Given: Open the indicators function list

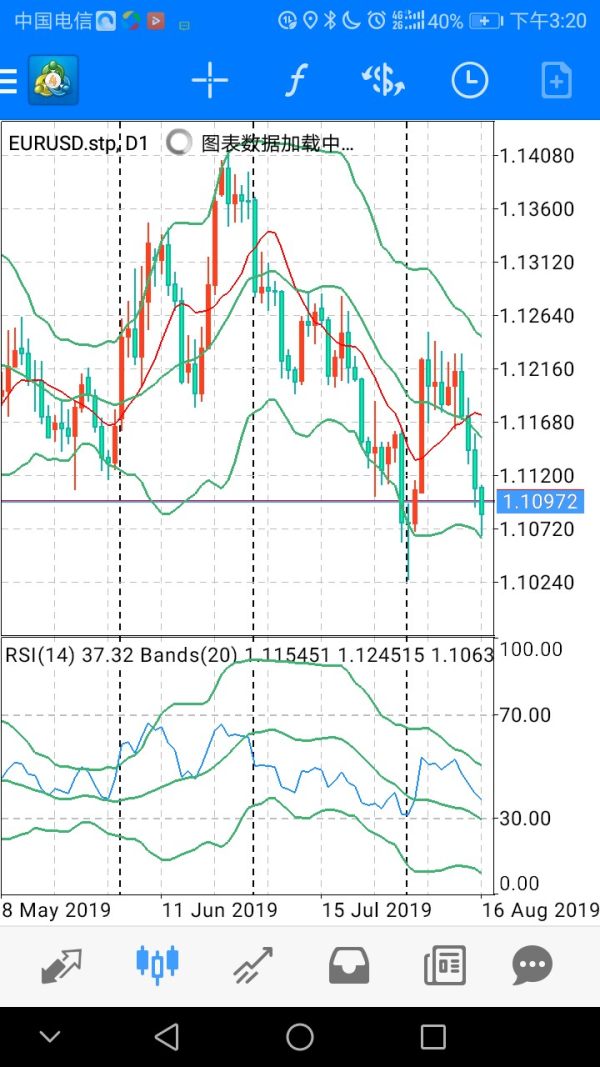Looking at the screenshot, I should pos(294,81).
